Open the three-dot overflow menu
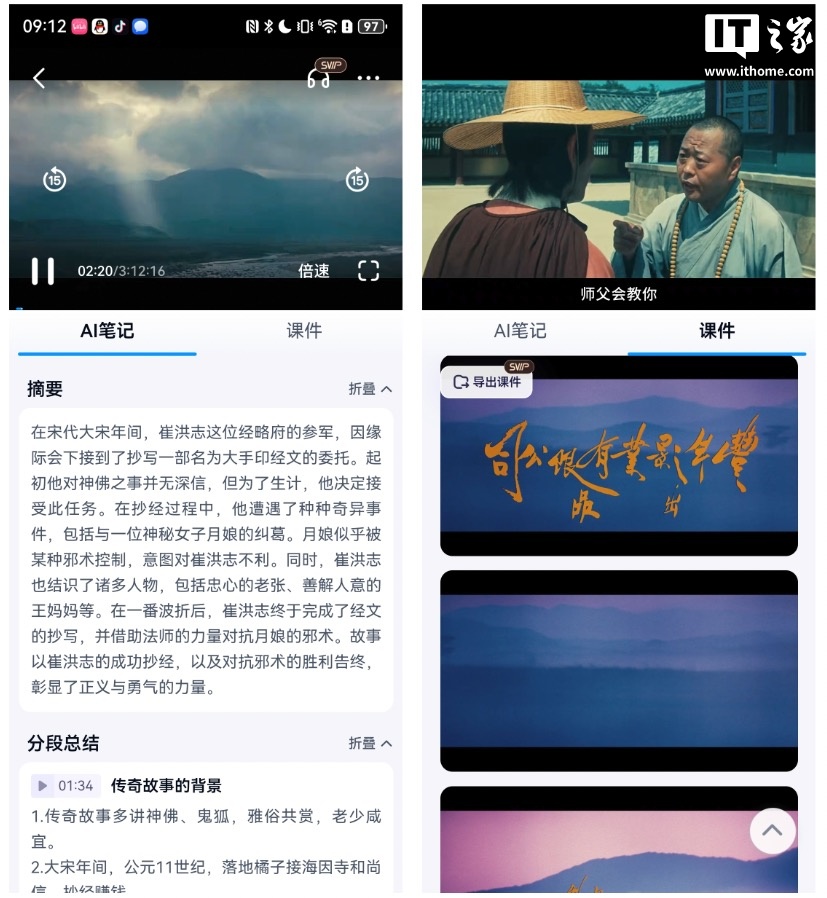 (x=369, y=78)
